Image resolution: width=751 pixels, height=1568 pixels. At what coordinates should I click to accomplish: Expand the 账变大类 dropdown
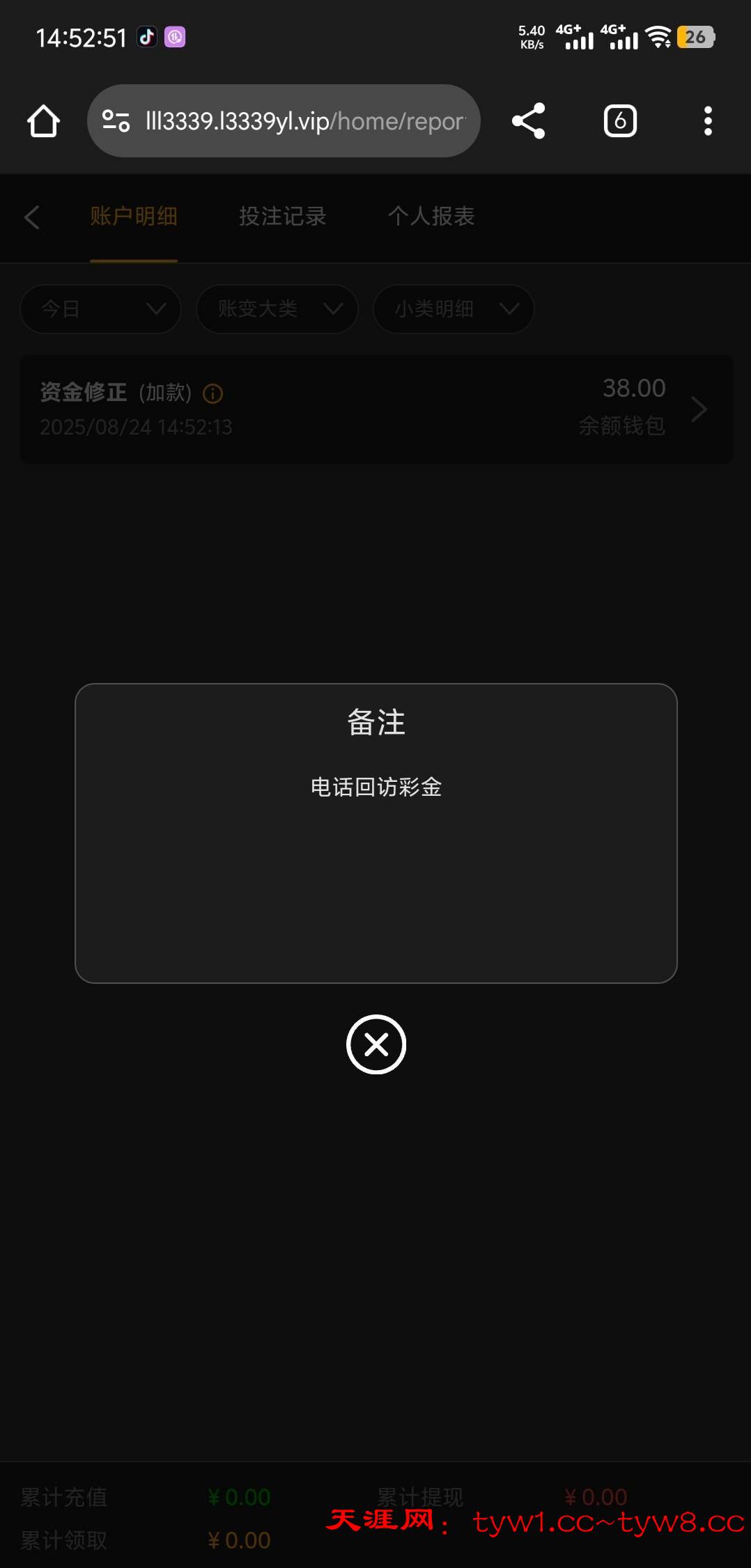tap(277, 308)
